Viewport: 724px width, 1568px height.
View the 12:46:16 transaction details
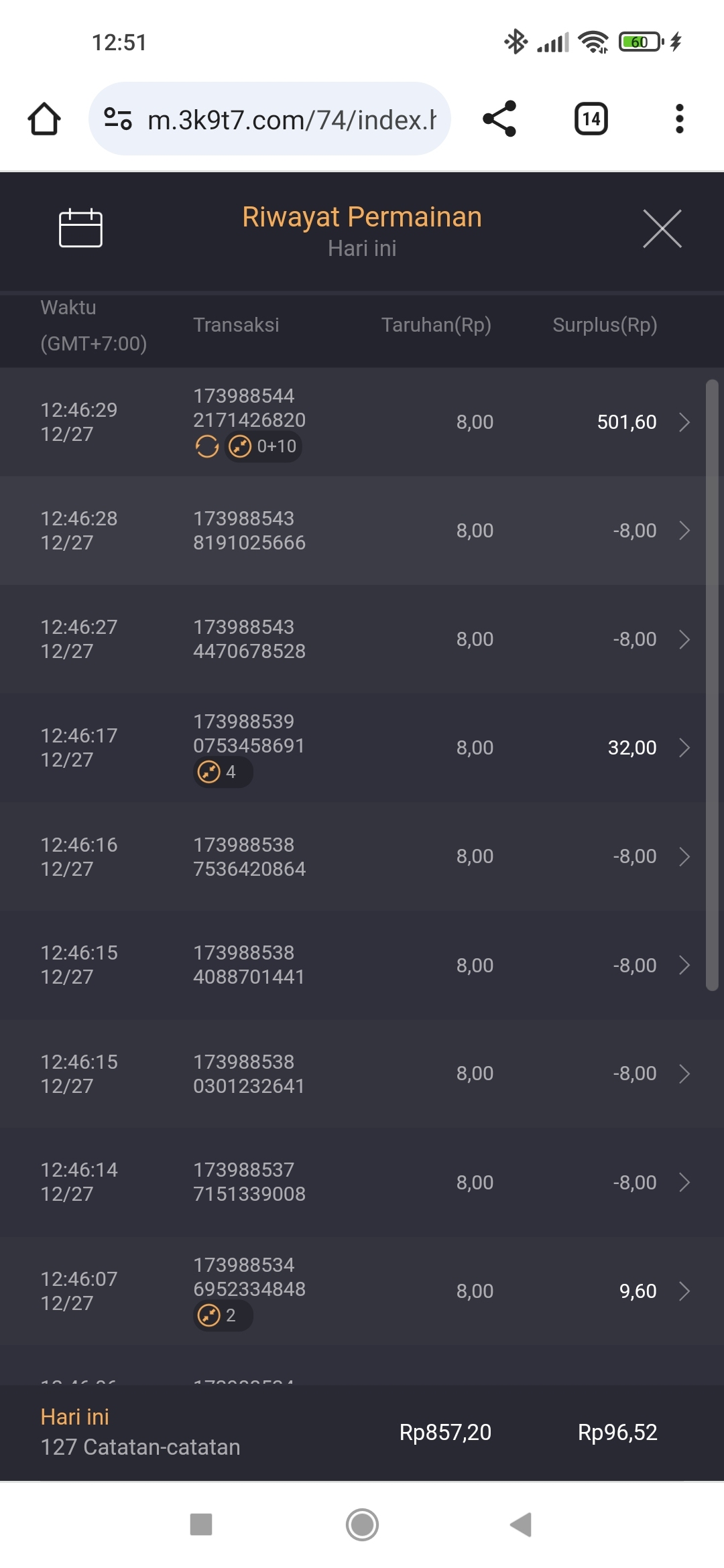pos(362,856)
